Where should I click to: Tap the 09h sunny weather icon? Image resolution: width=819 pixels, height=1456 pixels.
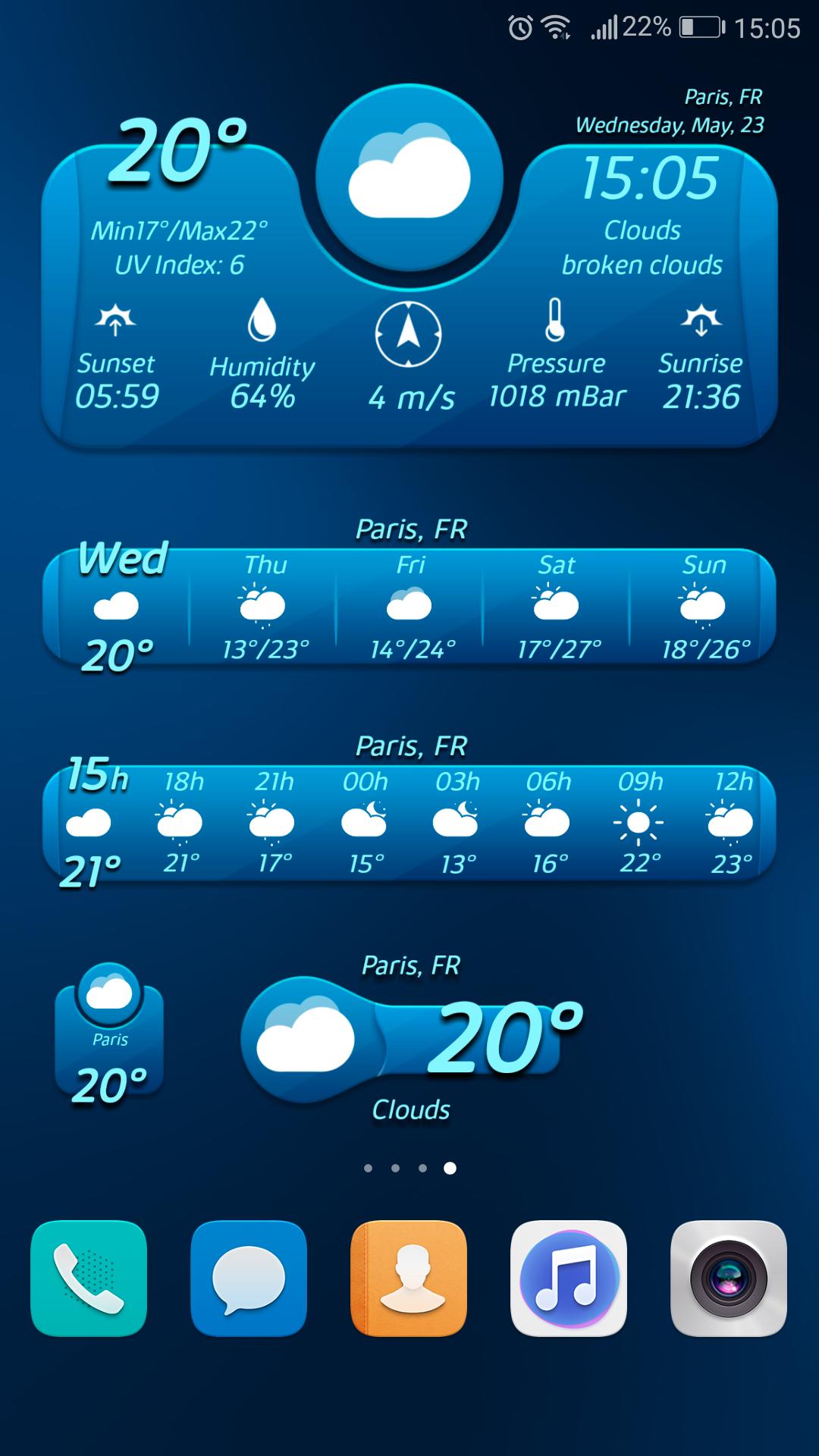(639, 823)
